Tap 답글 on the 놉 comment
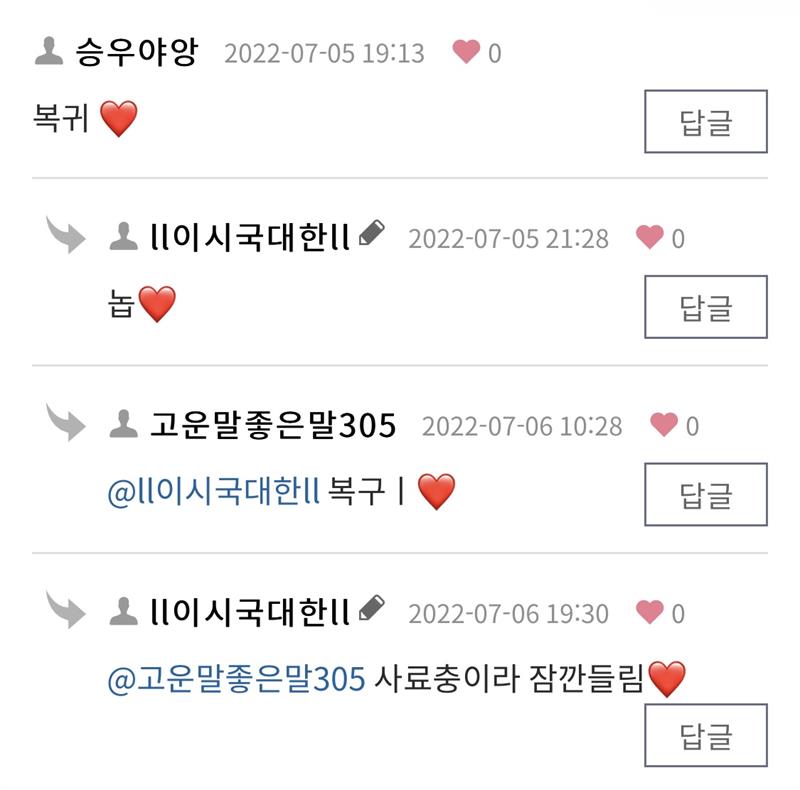This screenshot has width=800, height=790. 705,307
